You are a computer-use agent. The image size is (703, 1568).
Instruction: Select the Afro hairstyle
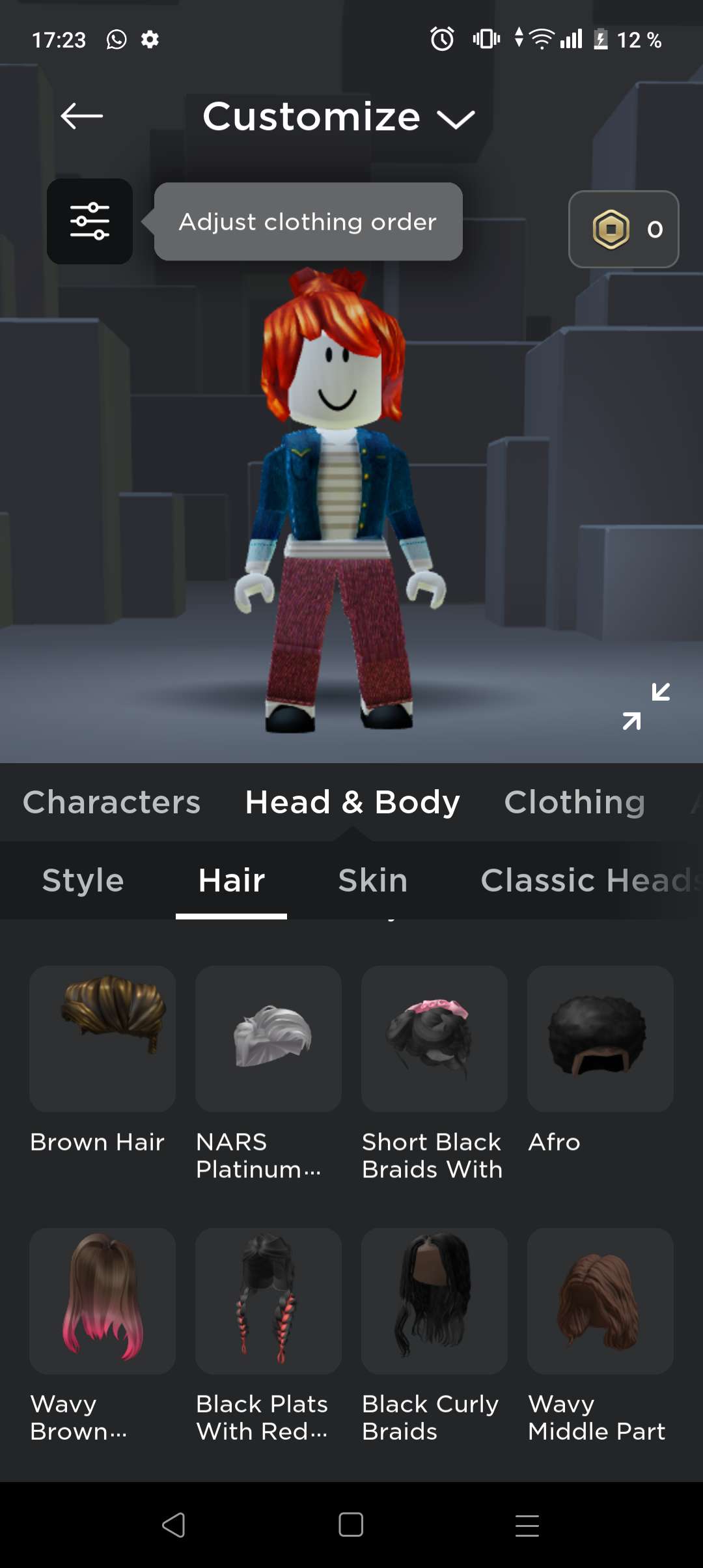(x=600, y=1039)
